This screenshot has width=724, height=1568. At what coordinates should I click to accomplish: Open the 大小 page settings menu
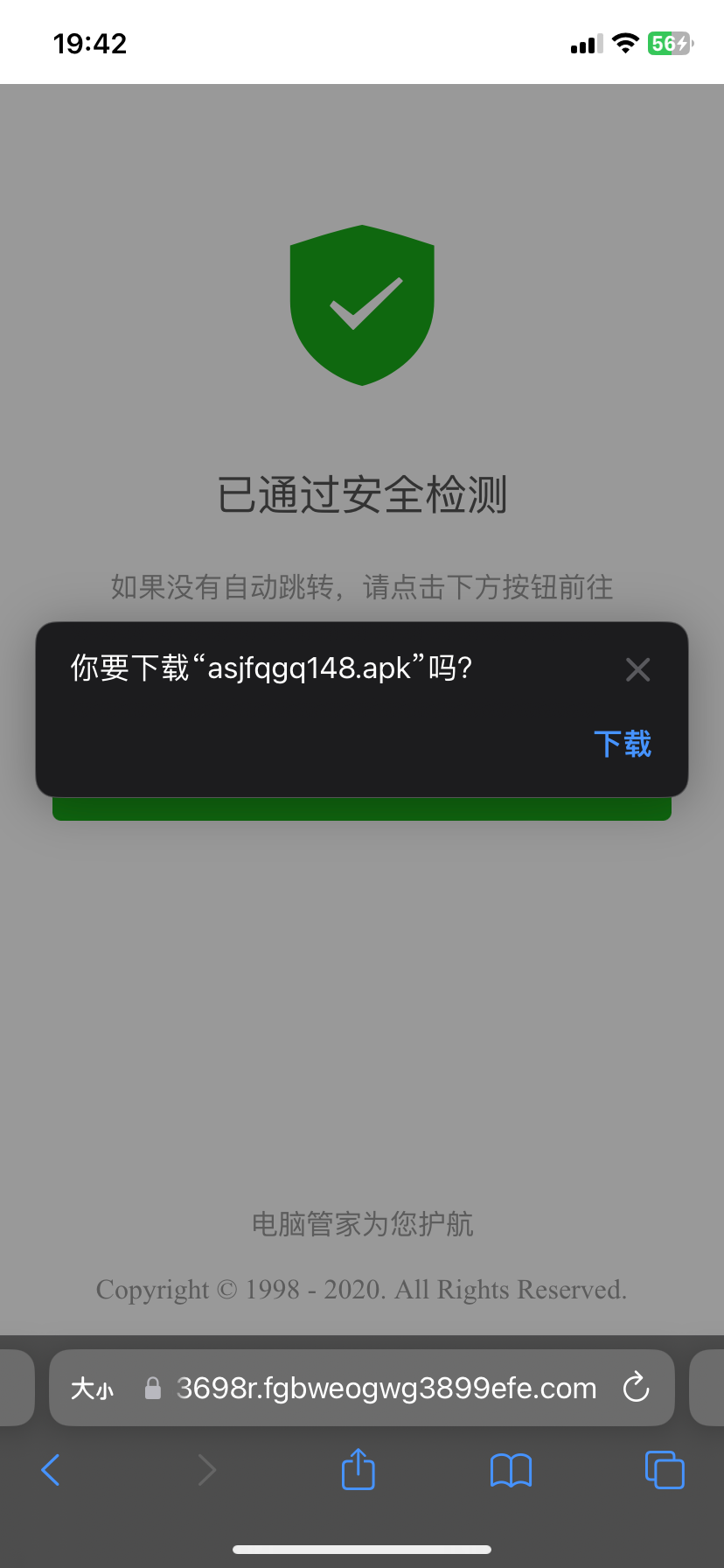click(93, 1389)
